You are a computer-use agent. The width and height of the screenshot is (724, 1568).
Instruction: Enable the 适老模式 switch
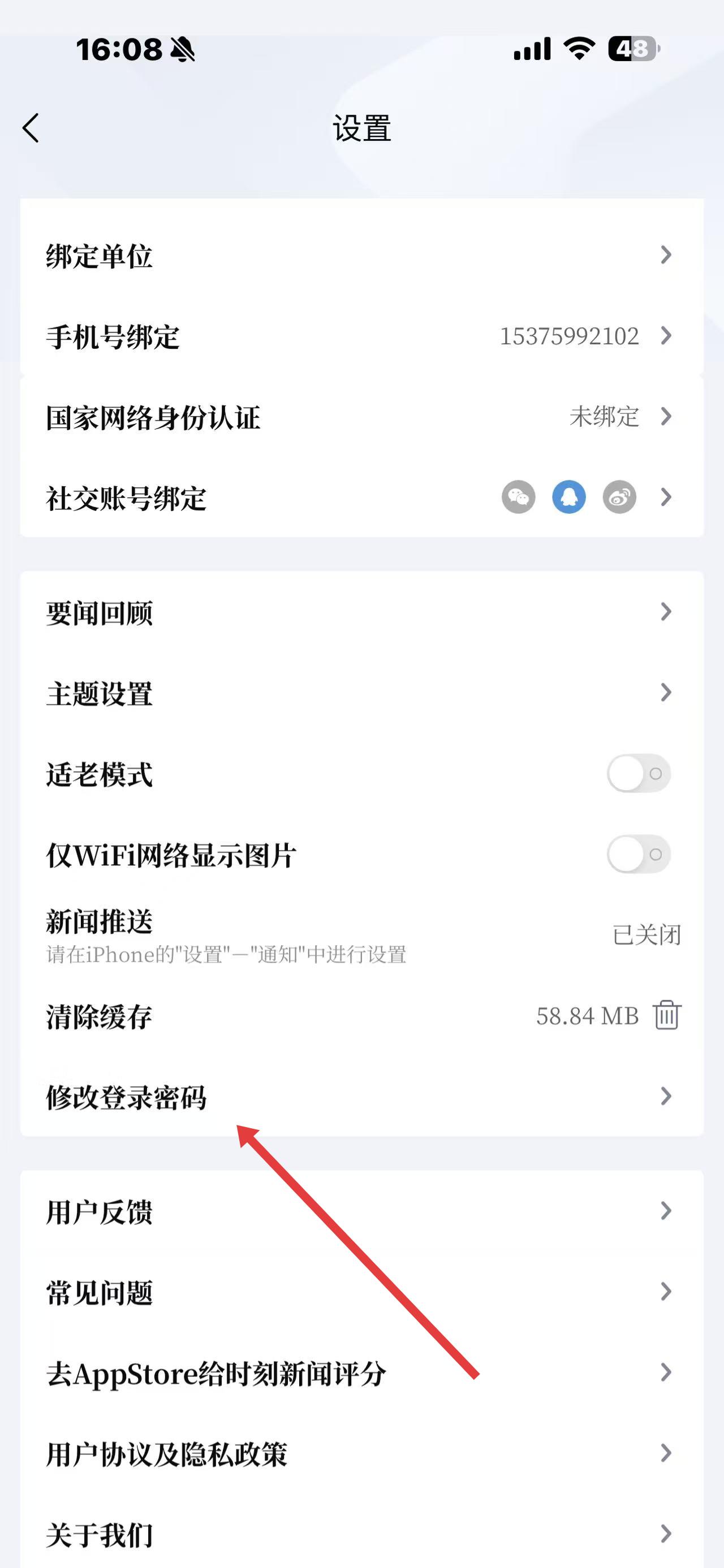tap(638, 774)
